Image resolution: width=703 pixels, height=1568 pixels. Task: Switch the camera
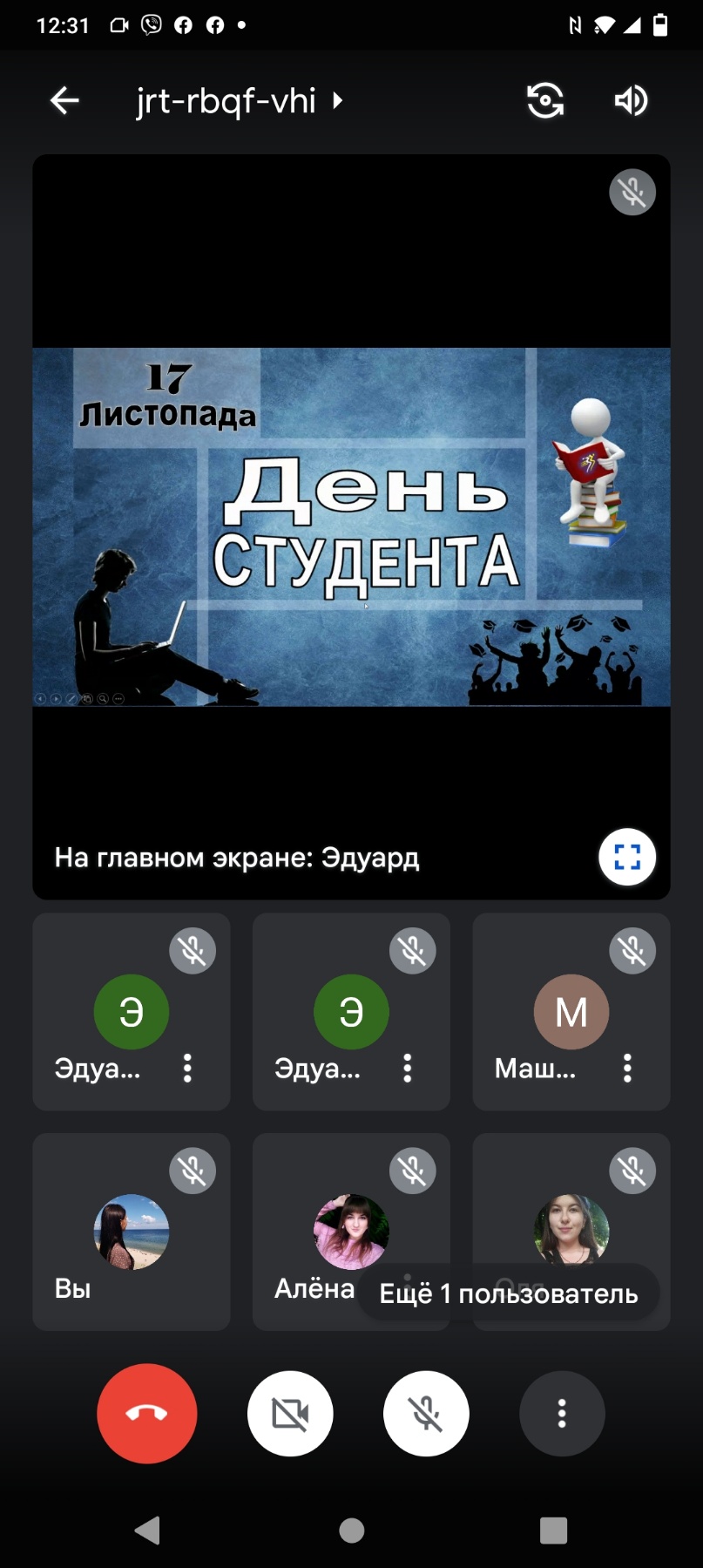[x=545, y=101]
